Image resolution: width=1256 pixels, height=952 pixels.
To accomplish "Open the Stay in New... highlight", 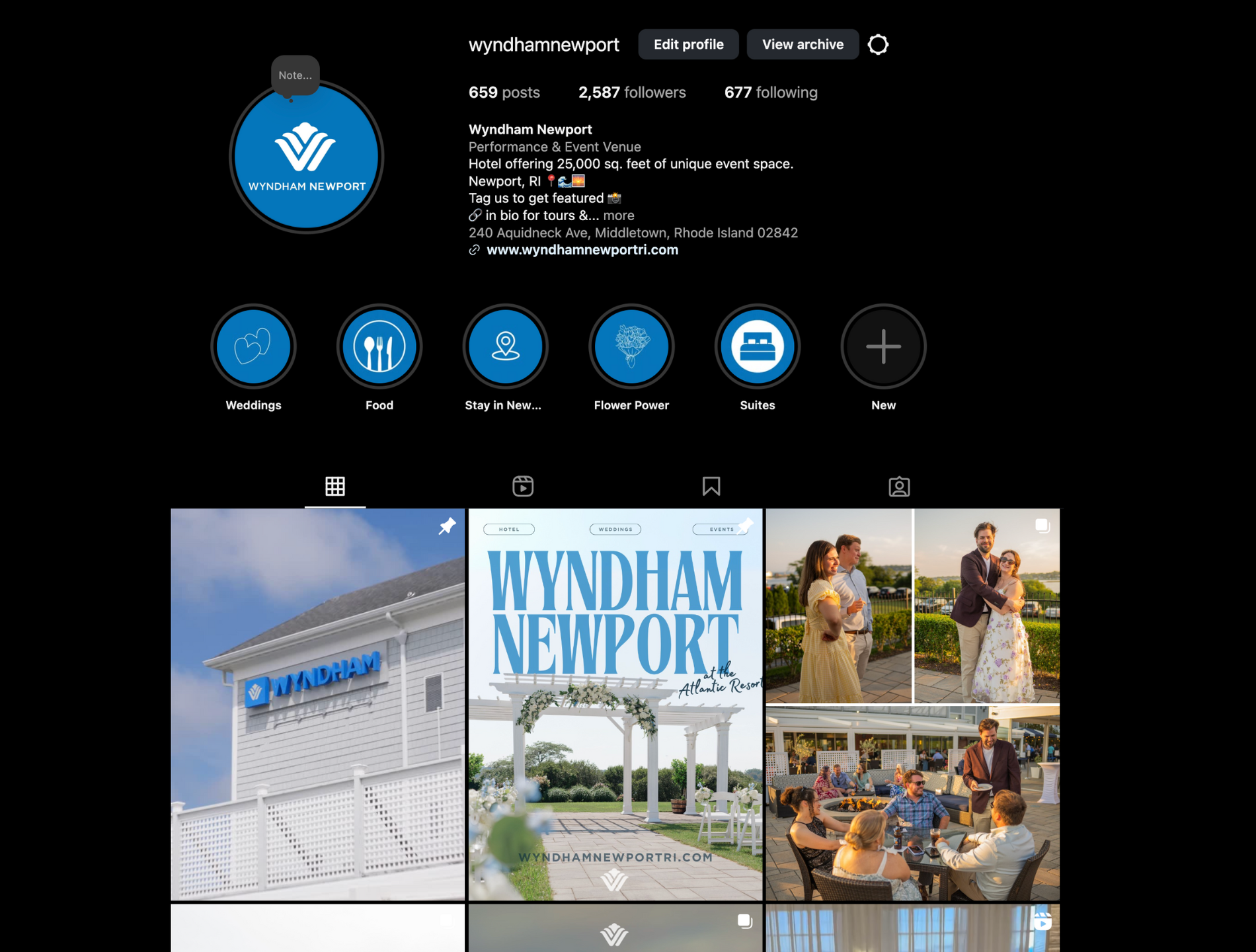I will pyautogui.click(x=505, y=346).
